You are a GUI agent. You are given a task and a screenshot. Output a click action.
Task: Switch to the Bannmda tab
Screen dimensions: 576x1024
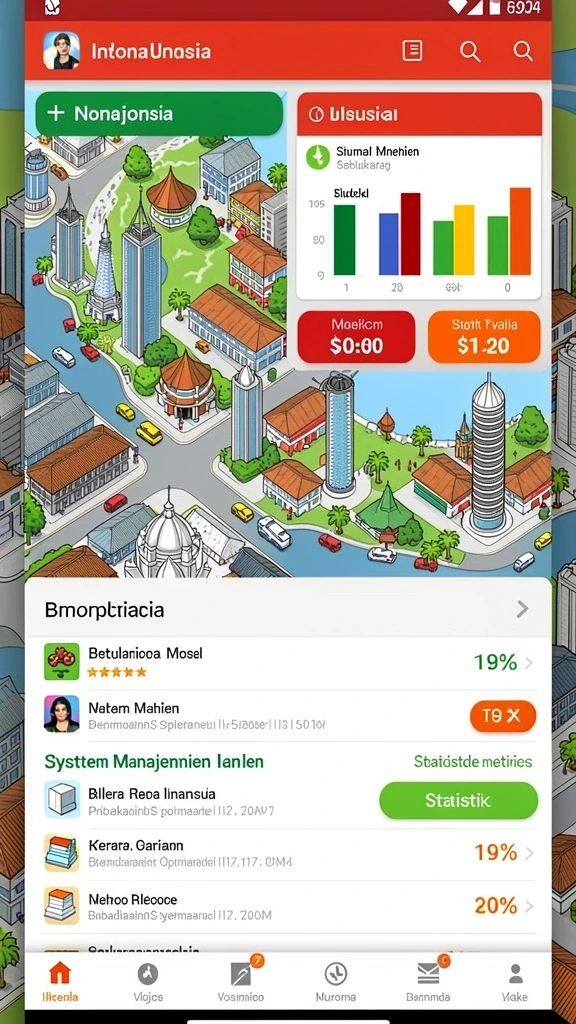click(428, 982)
